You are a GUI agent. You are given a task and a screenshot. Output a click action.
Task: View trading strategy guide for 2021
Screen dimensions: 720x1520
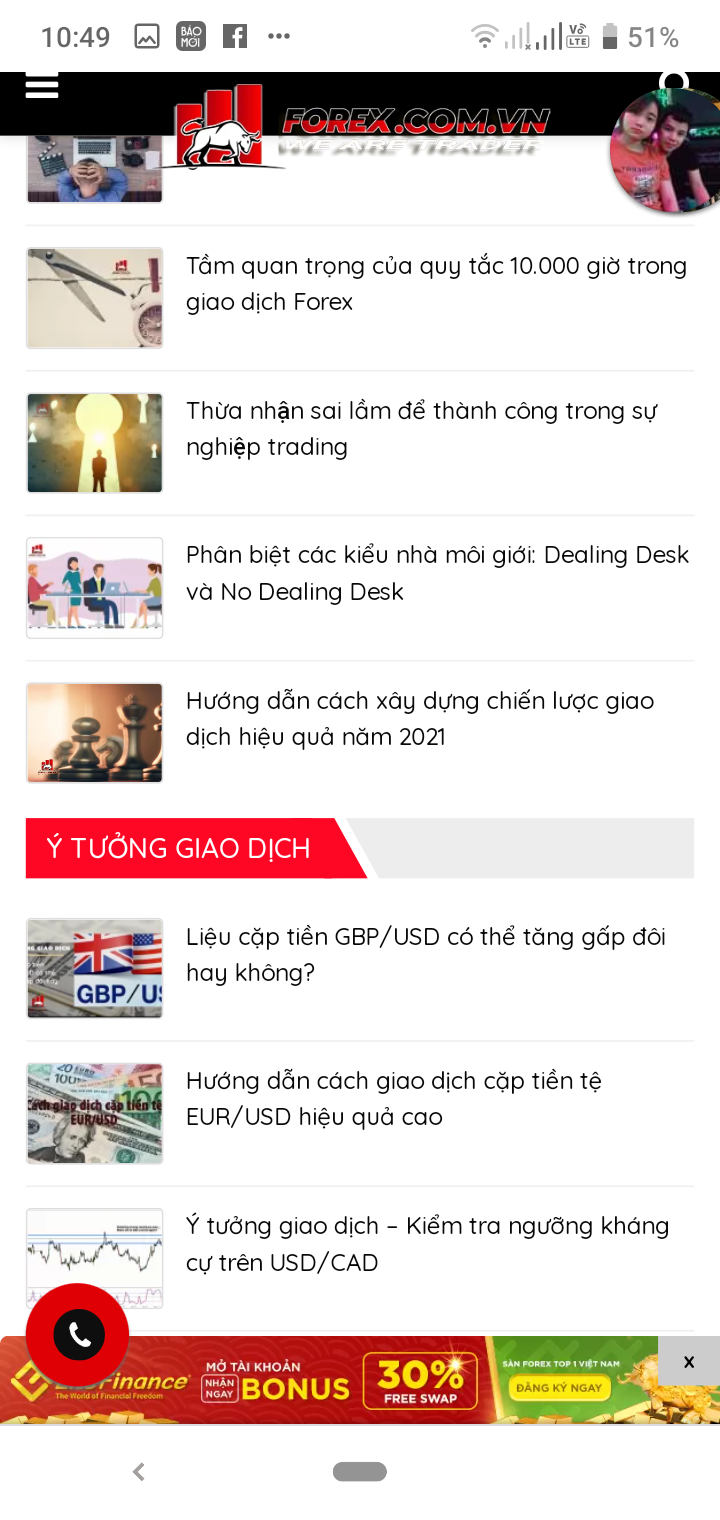[420, 718]
